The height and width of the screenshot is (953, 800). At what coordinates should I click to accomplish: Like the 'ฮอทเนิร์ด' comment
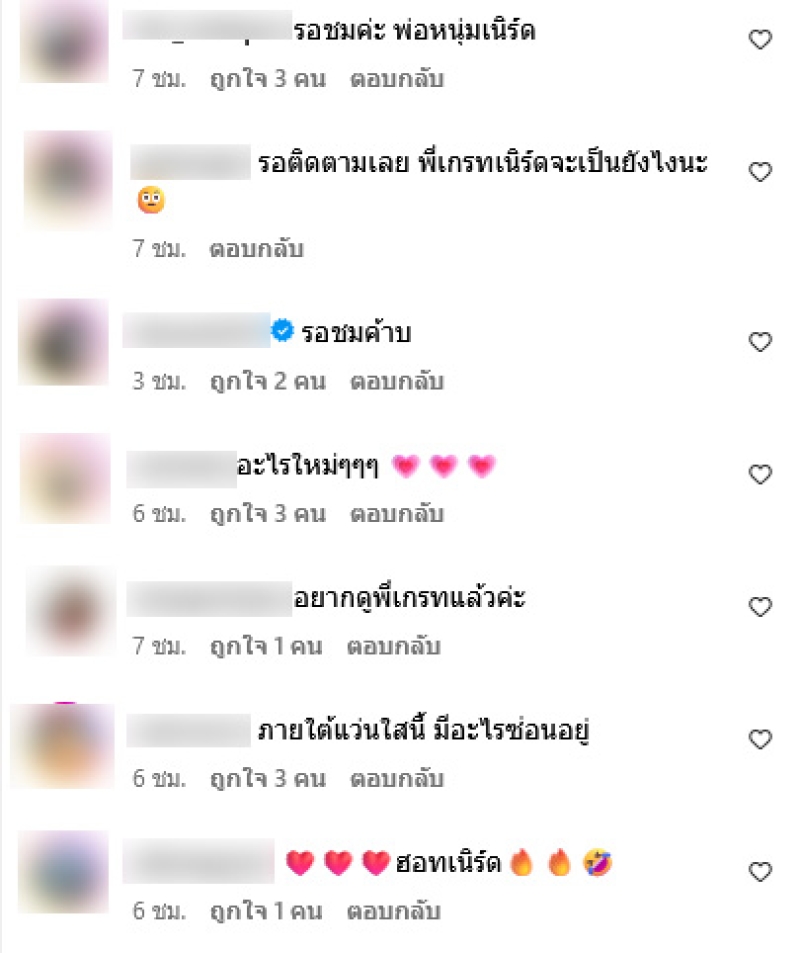click(x=760, y=870)
